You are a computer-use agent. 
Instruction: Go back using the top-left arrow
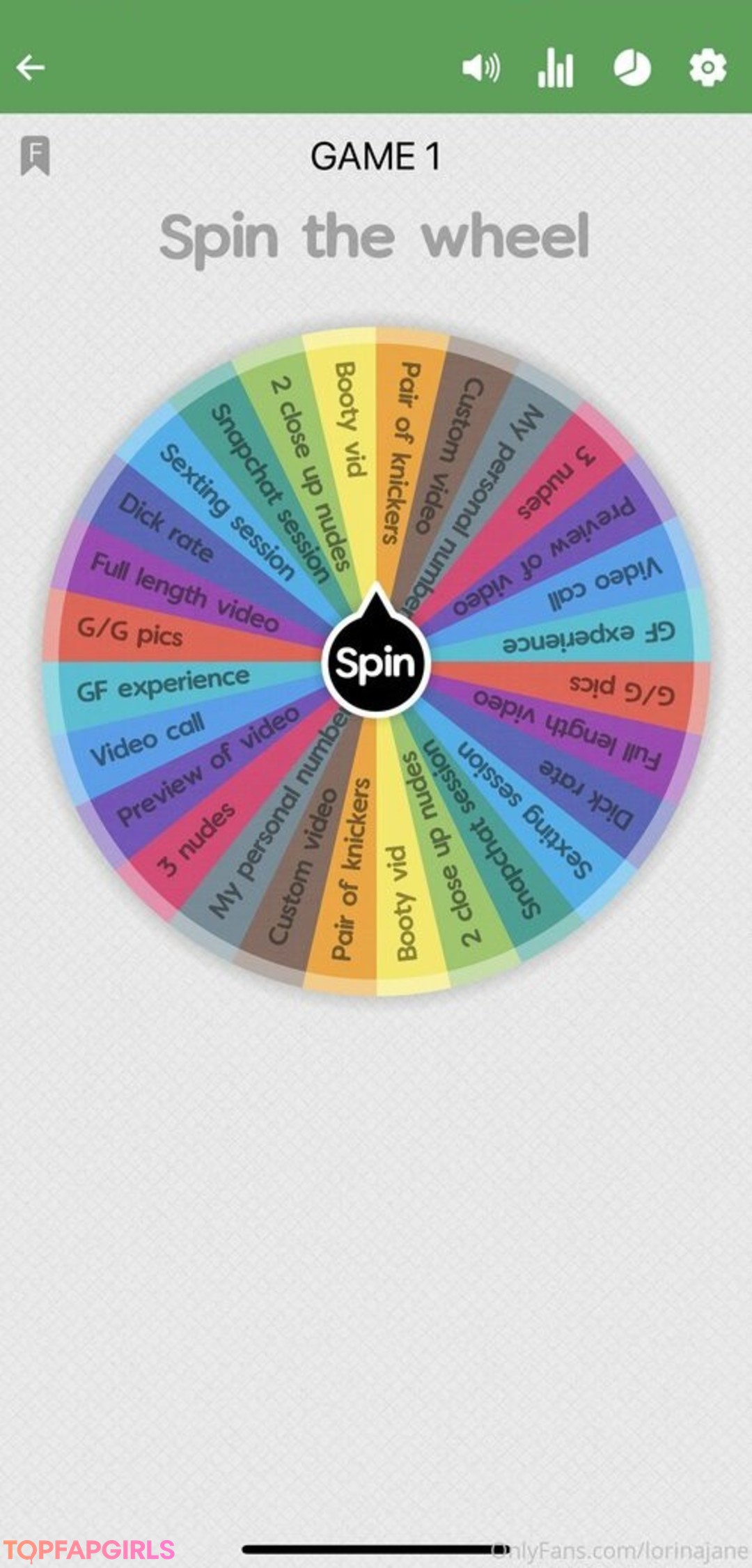pos(31,68)
